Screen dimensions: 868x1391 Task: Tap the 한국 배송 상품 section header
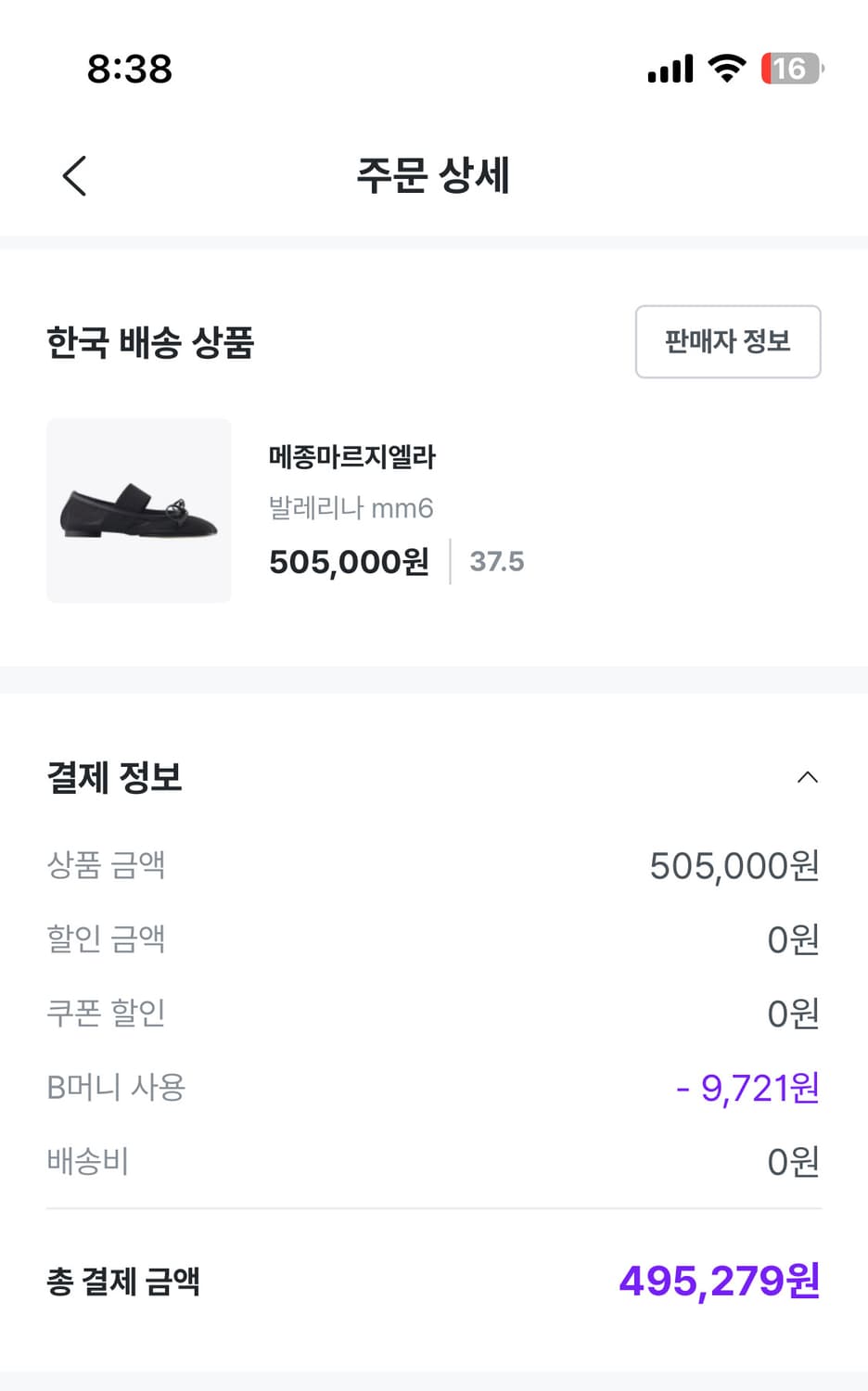coord(150,342)
